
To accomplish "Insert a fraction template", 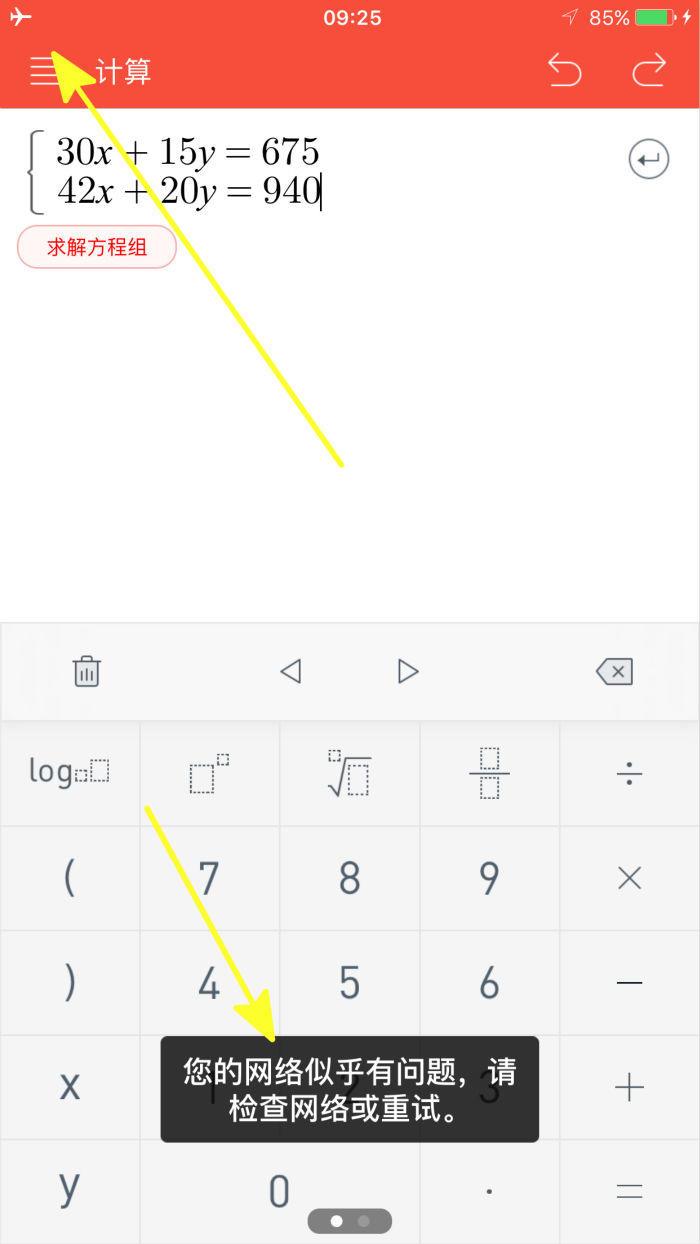I will [490, 773].
